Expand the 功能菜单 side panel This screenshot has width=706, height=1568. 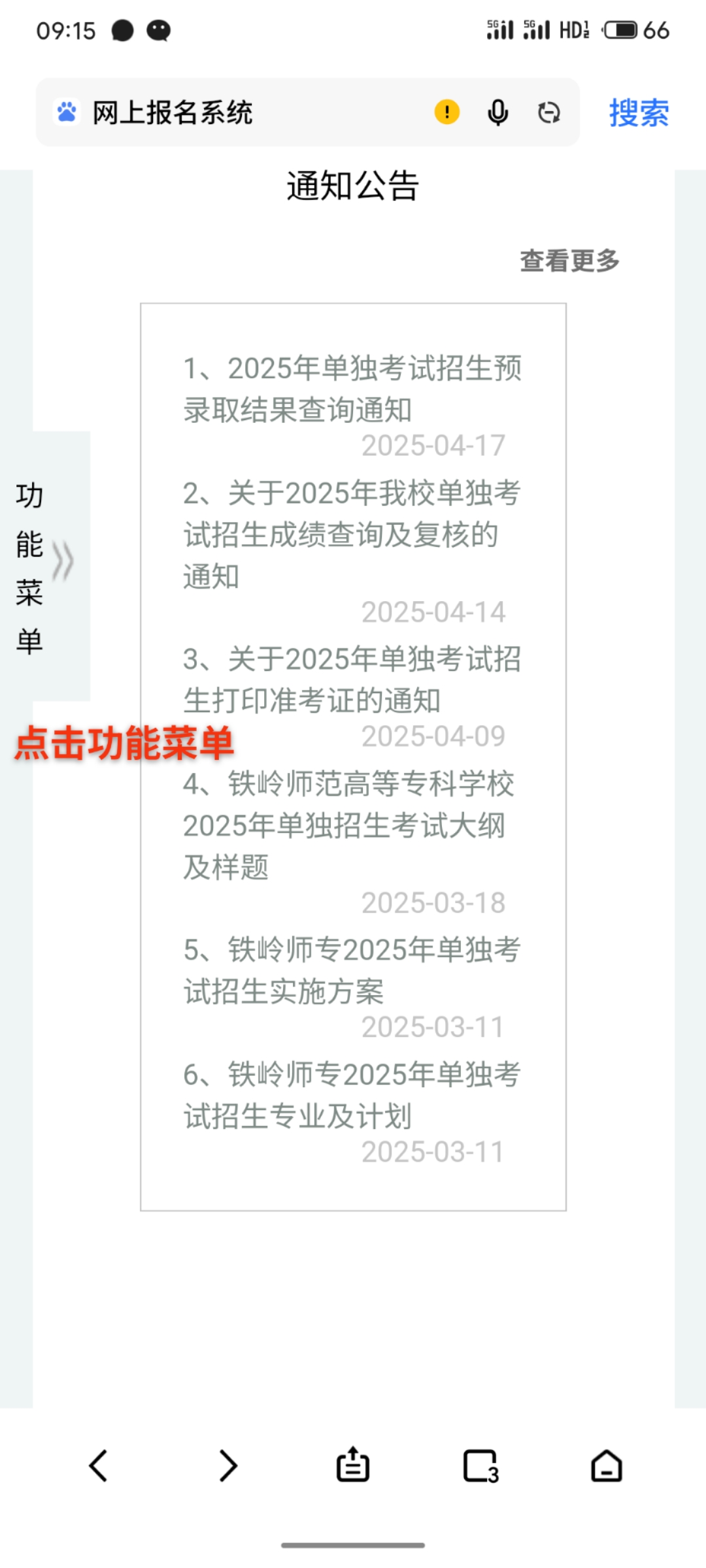click(46, 566)
